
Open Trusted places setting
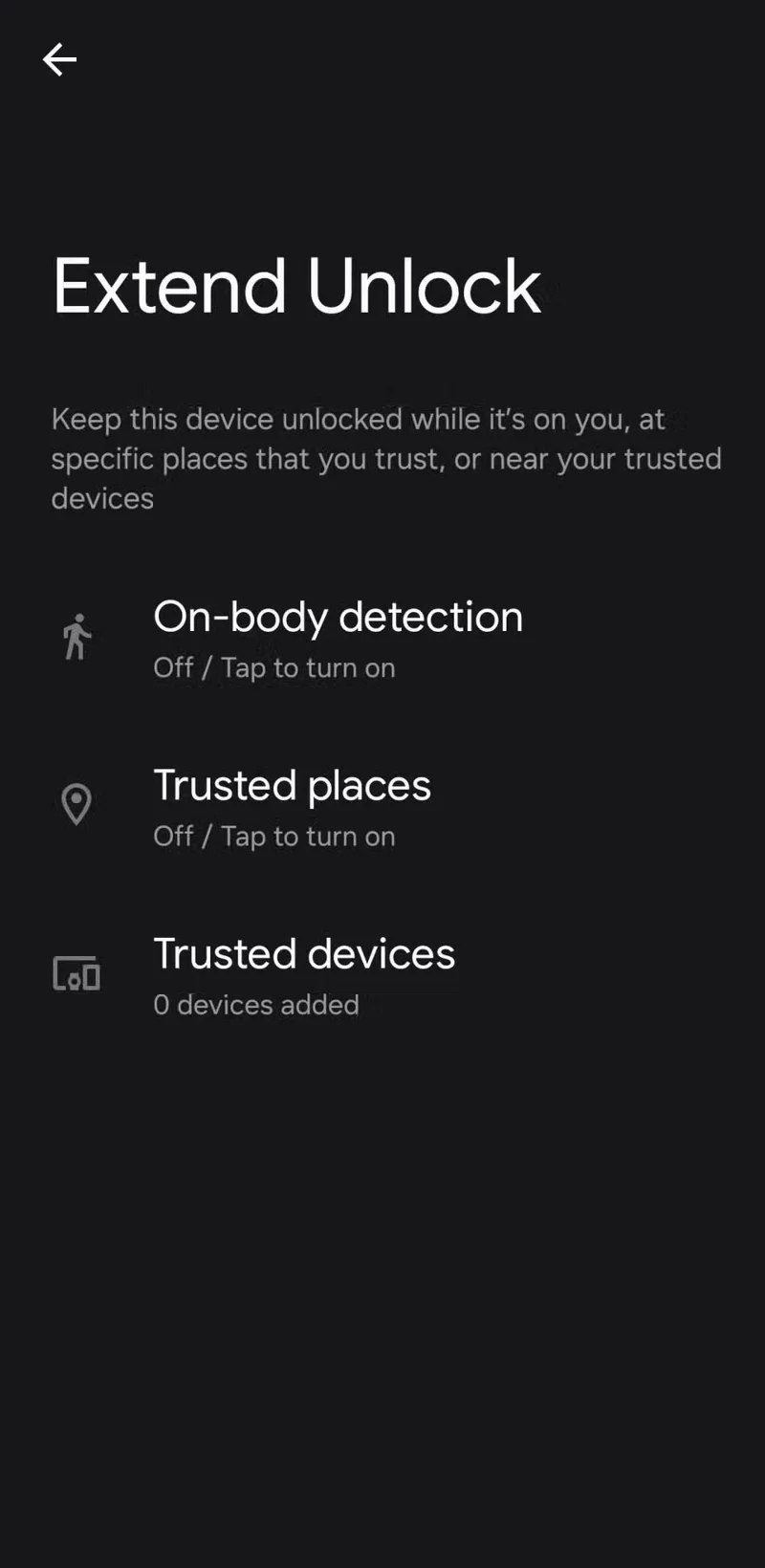point(292,807)
